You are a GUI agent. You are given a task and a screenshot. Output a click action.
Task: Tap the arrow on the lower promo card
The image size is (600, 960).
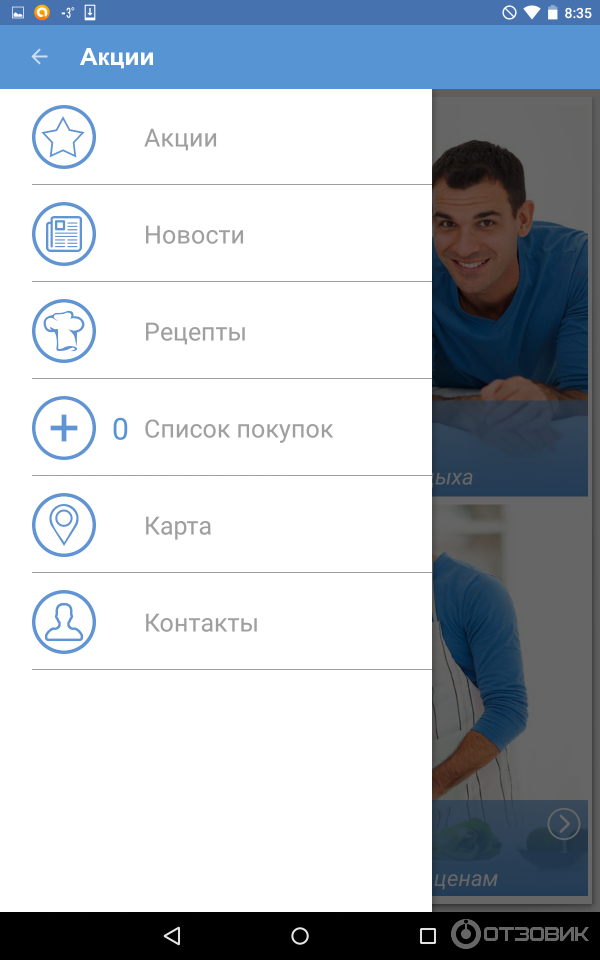tap(564, 824)
